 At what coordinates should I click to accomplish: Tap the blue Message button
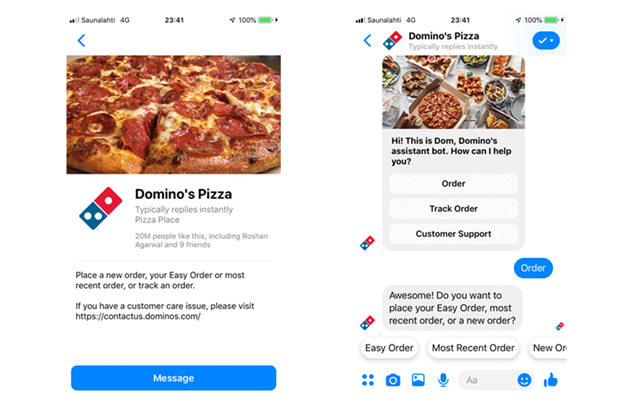(173, 378)
